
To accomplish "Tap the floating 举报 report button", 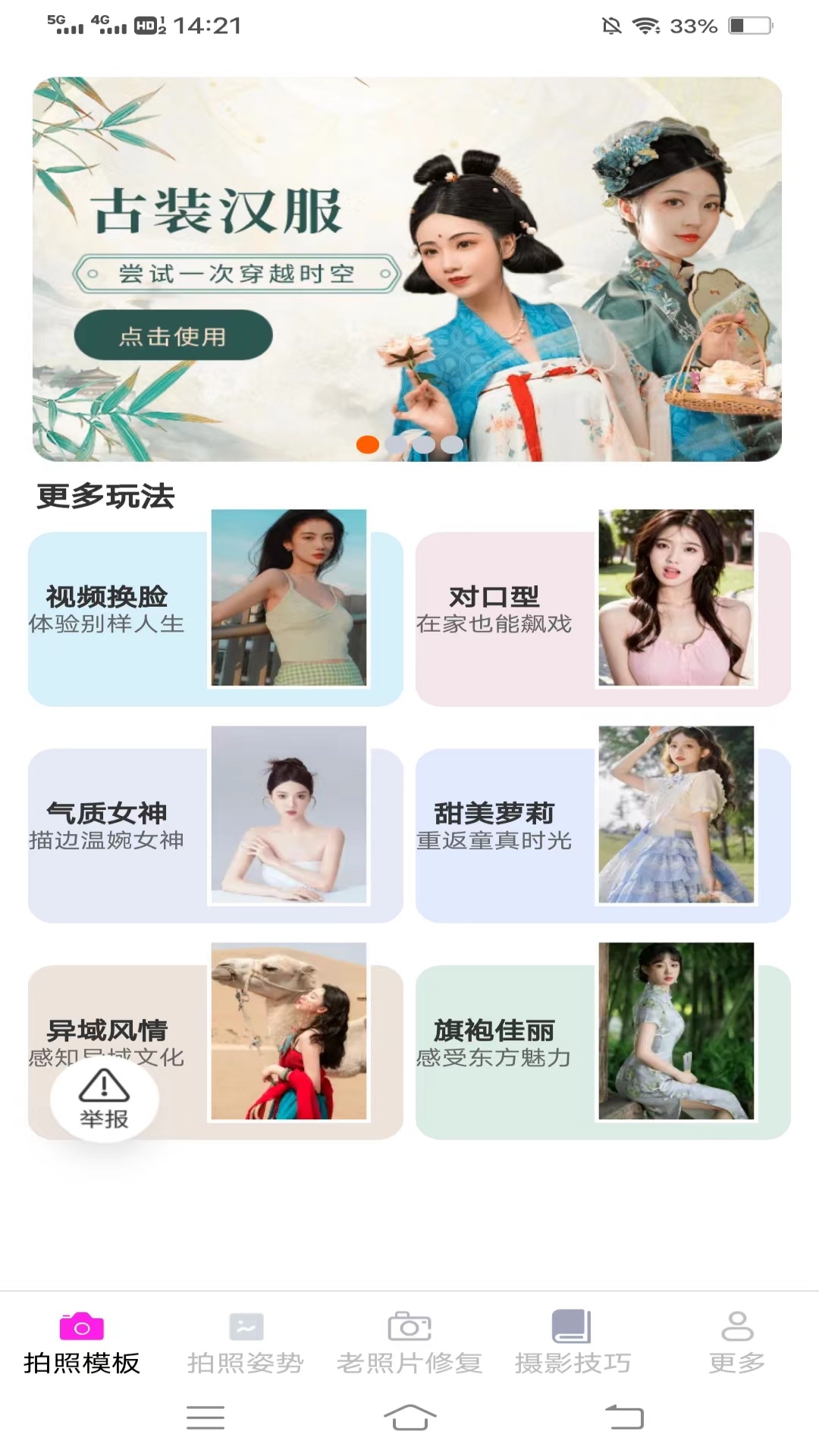I will coord(105,1098).
